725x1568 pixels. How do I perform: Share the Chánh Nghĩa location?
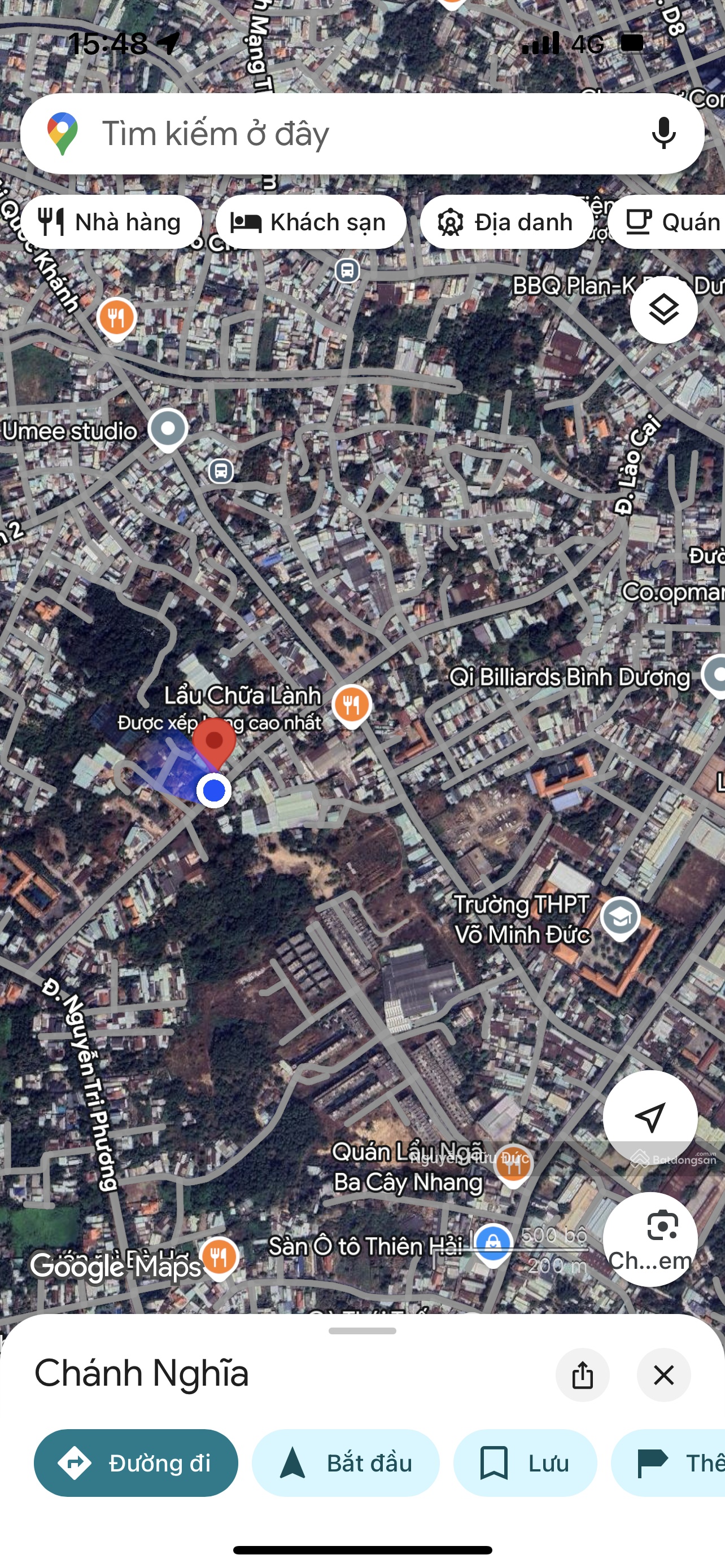pos(582,1374)
